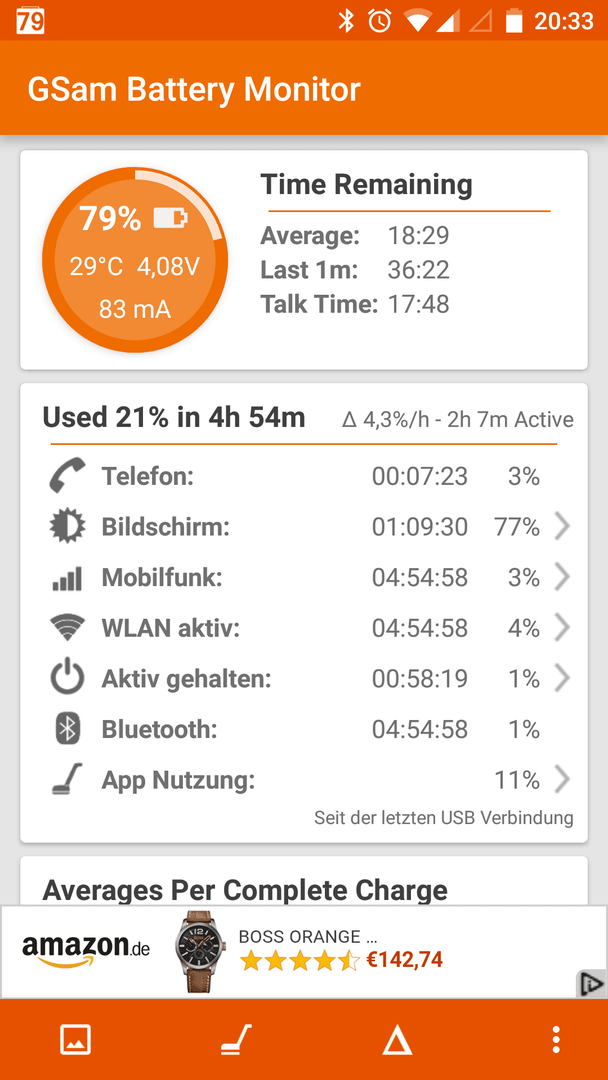Tap the delta triangle icon
Image resolution: width=608 pixels, height=1080 pixels.
pos(397,1039)
